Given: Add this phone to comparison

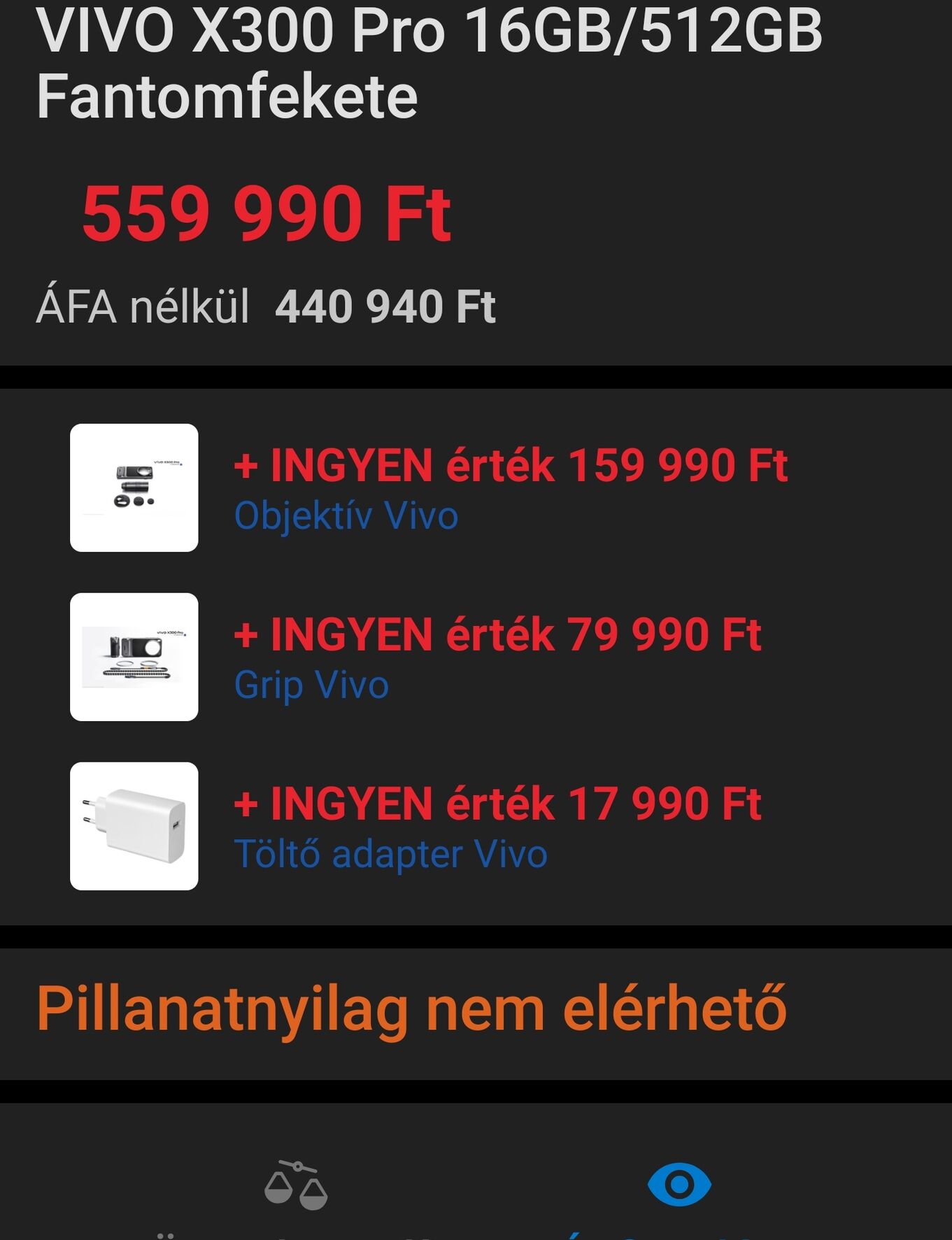Looking at the screenshot, I should (295, 1185).
